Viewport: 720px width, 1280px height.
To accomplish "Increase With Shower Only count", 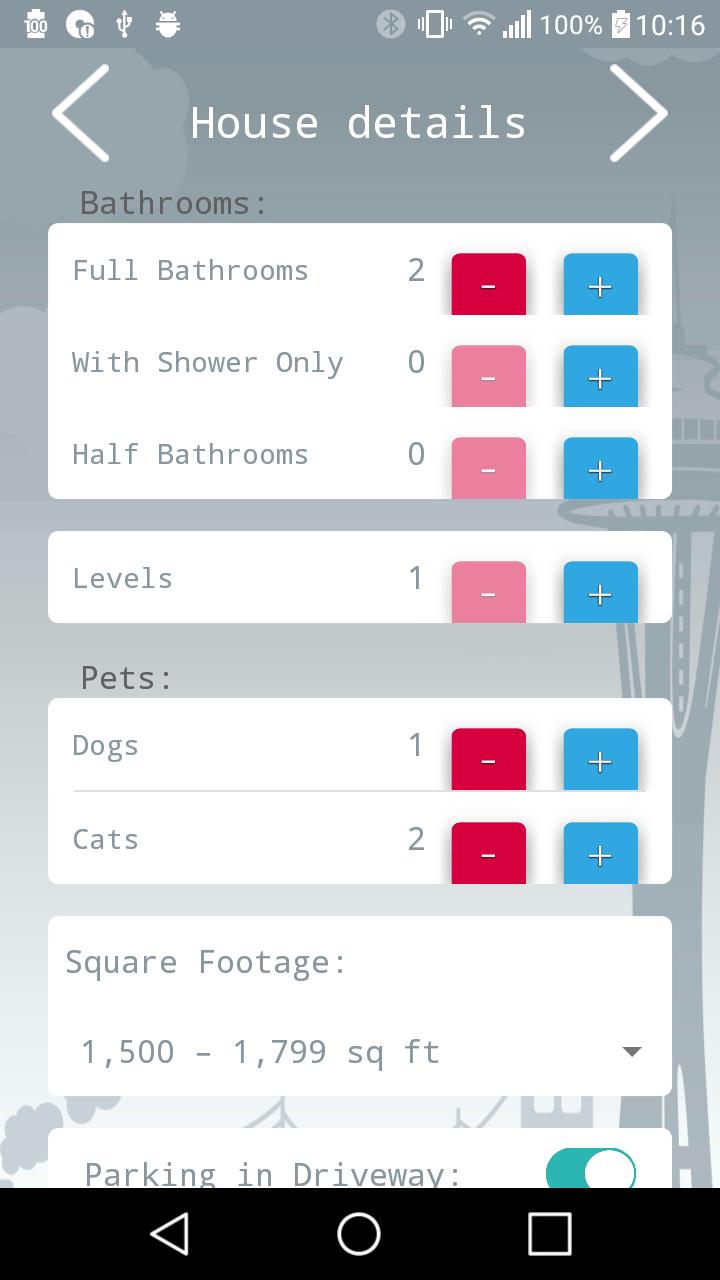I will pos(600,377).
